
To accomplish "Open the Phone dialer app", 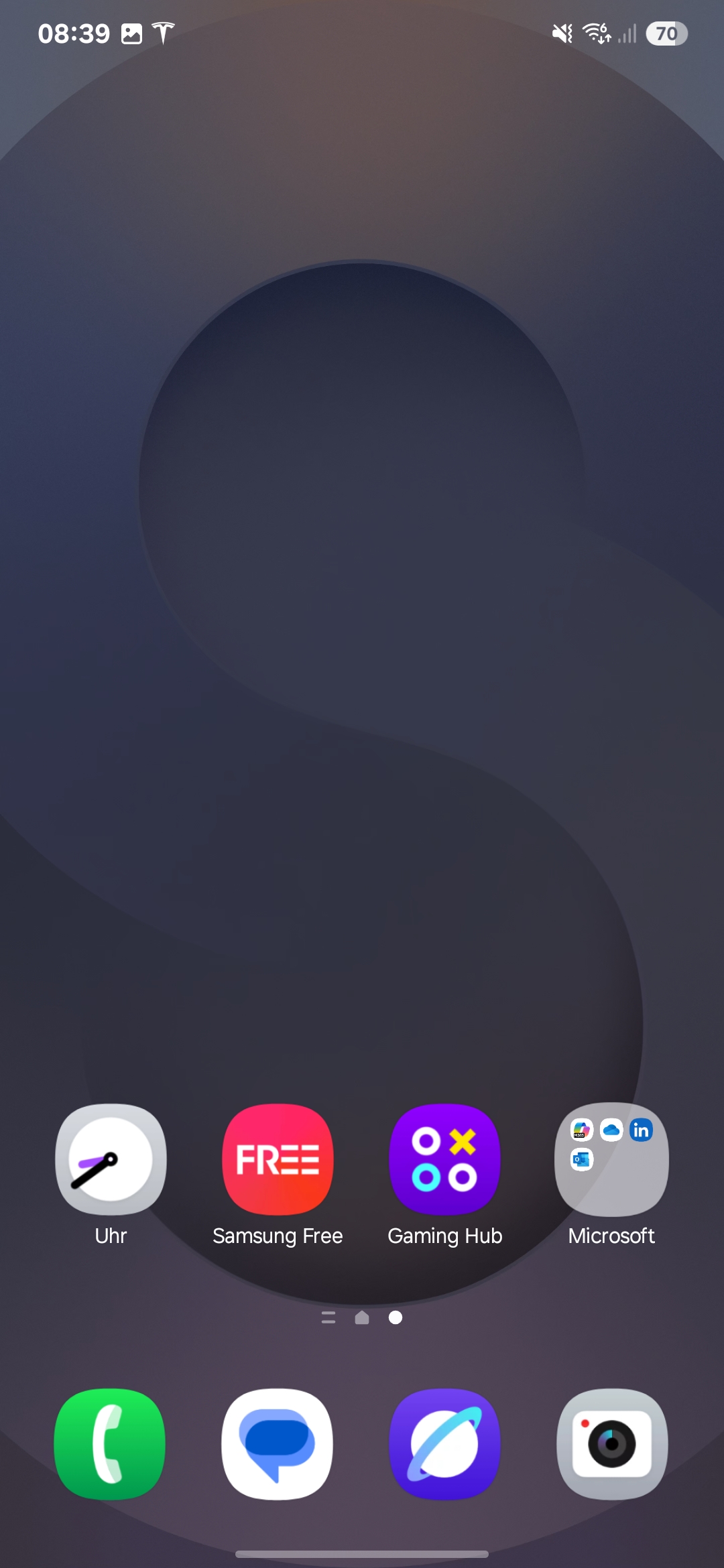I will pos(110,1444).
